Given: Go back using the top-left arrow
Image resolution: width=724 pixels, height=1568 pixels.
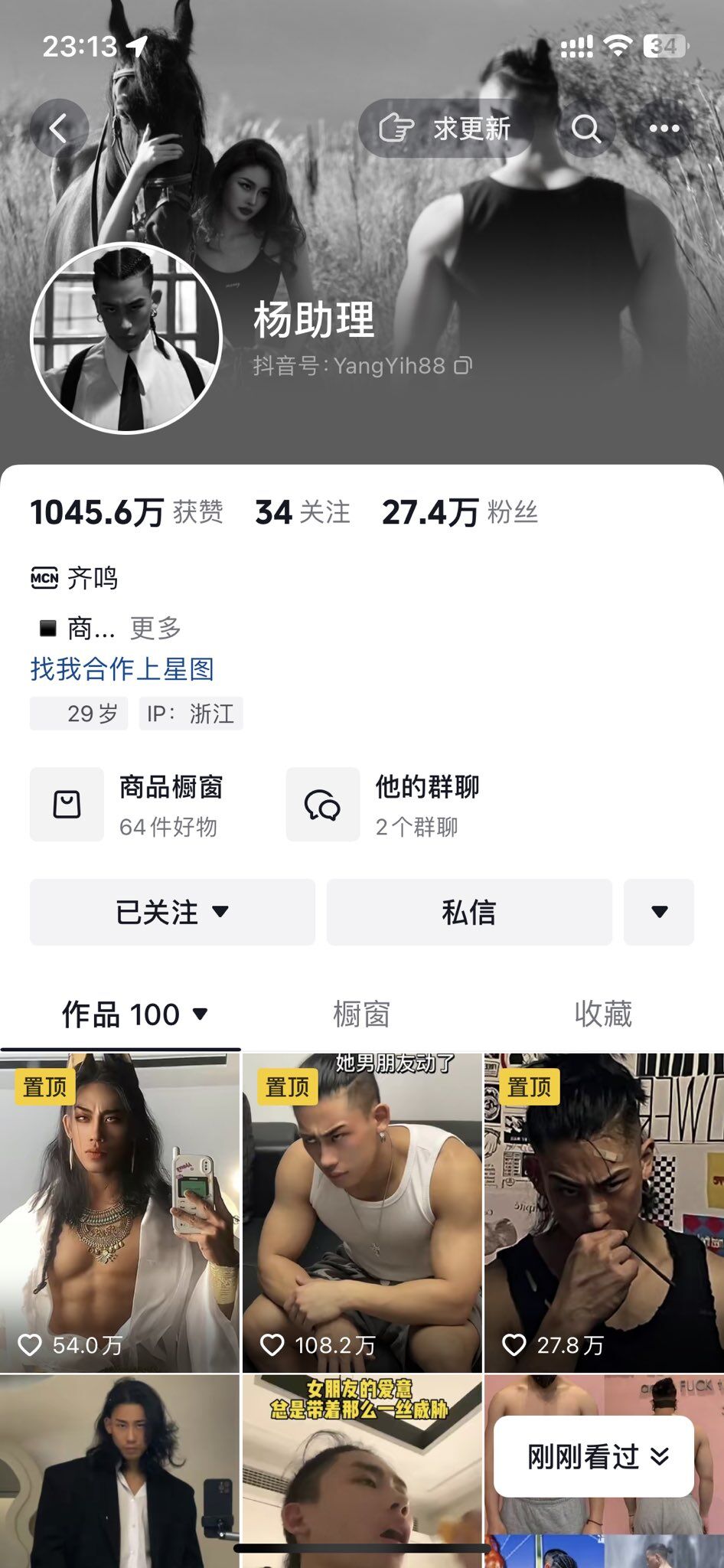Looking at the screenshot, I should pyautogui.click(x=59, y=129).
